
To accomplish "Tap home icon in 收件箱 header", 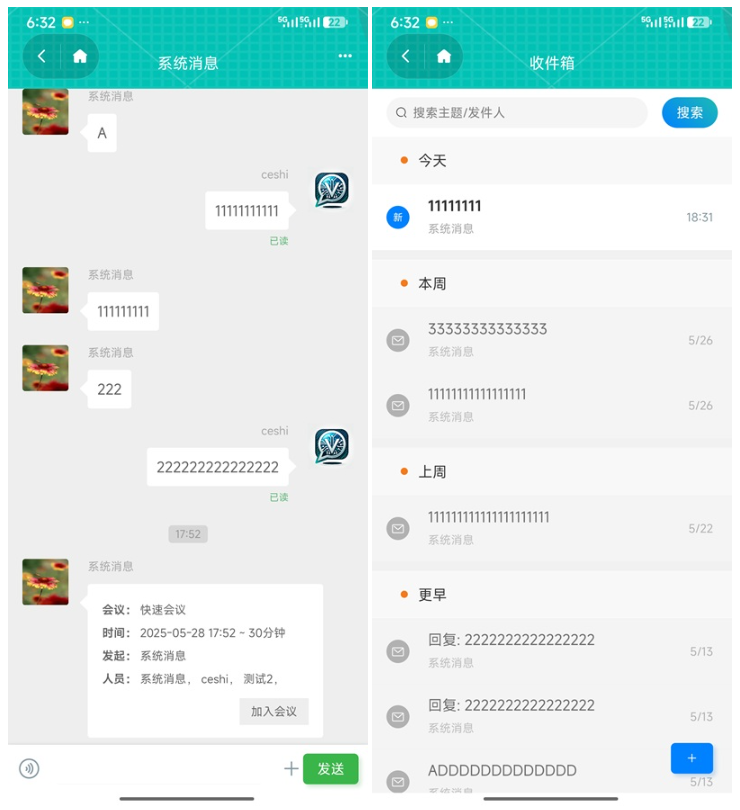I will 444,57.
